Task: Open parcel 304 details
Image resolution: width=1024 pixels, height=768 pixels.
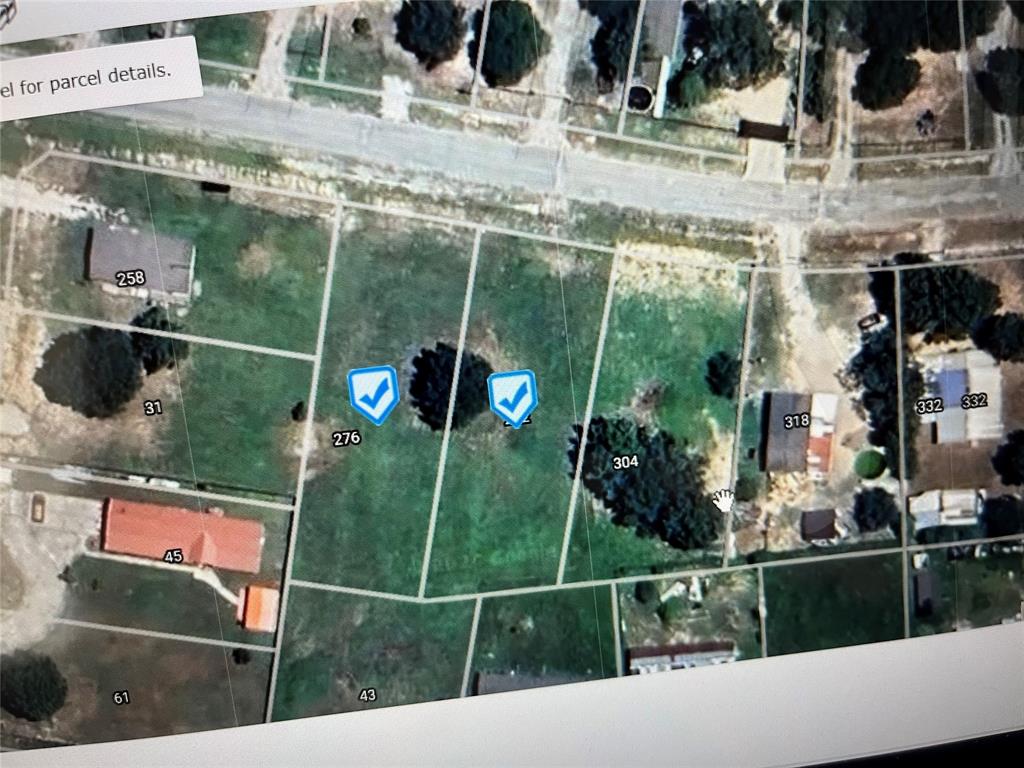Action: tap(625, 462)
